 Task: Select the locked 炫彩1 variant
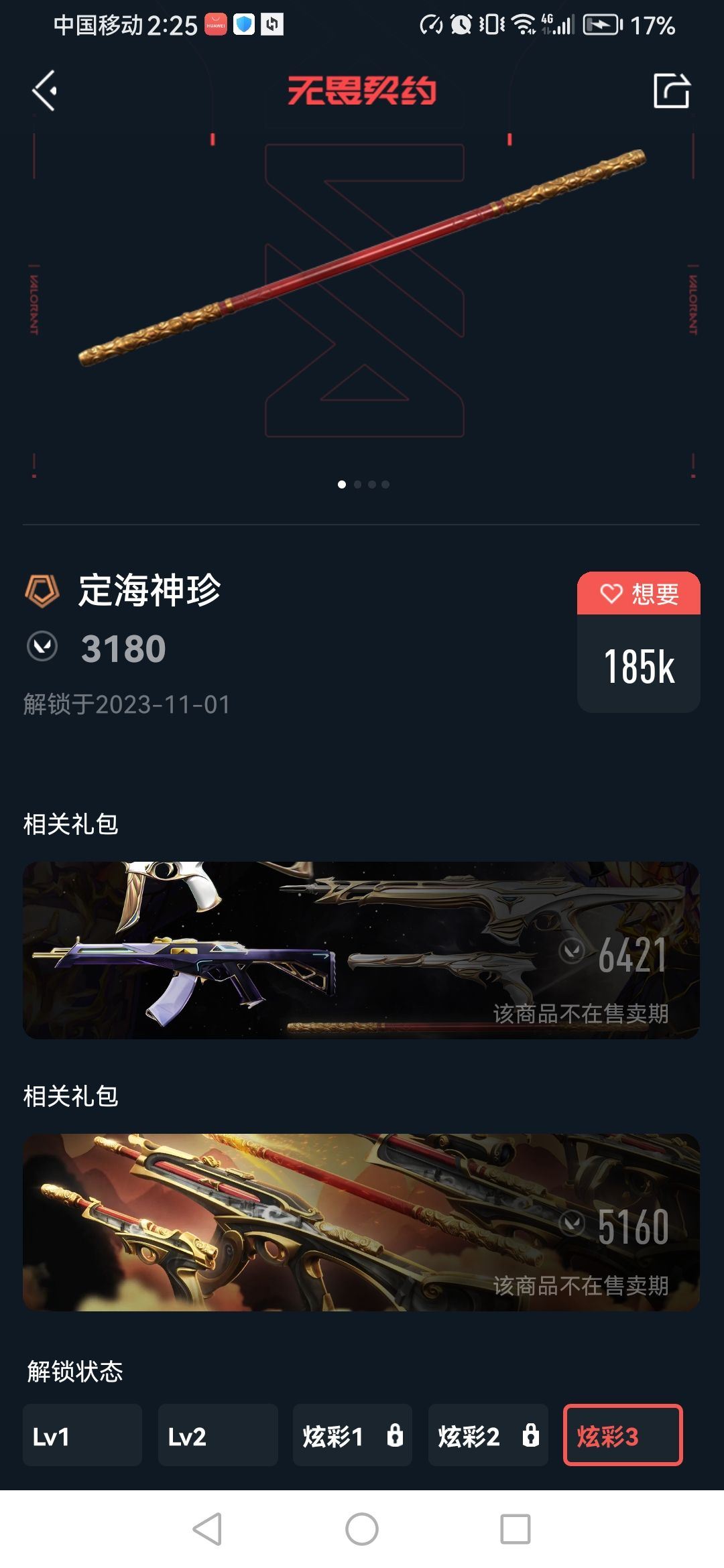coord(353,1436)
